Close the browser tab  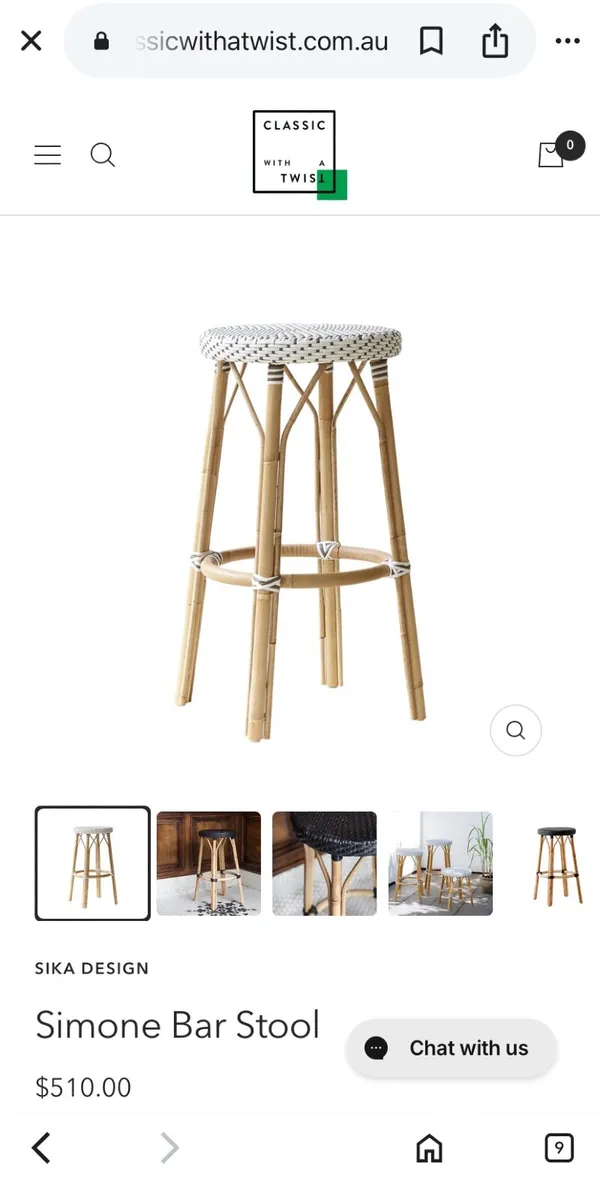click(31, 41)
